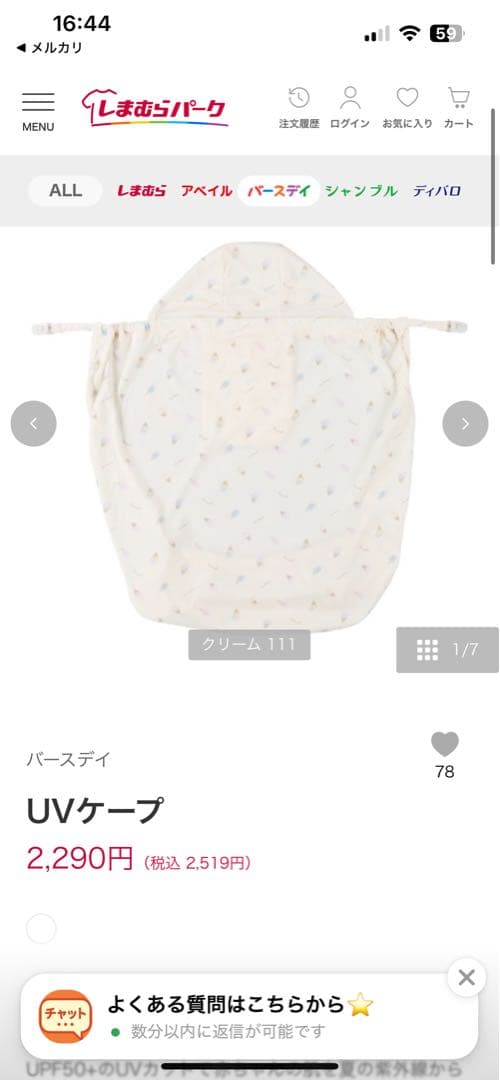Select the バースデイ brand tab
Screen dimensions: 500x1080
point(278,191)
